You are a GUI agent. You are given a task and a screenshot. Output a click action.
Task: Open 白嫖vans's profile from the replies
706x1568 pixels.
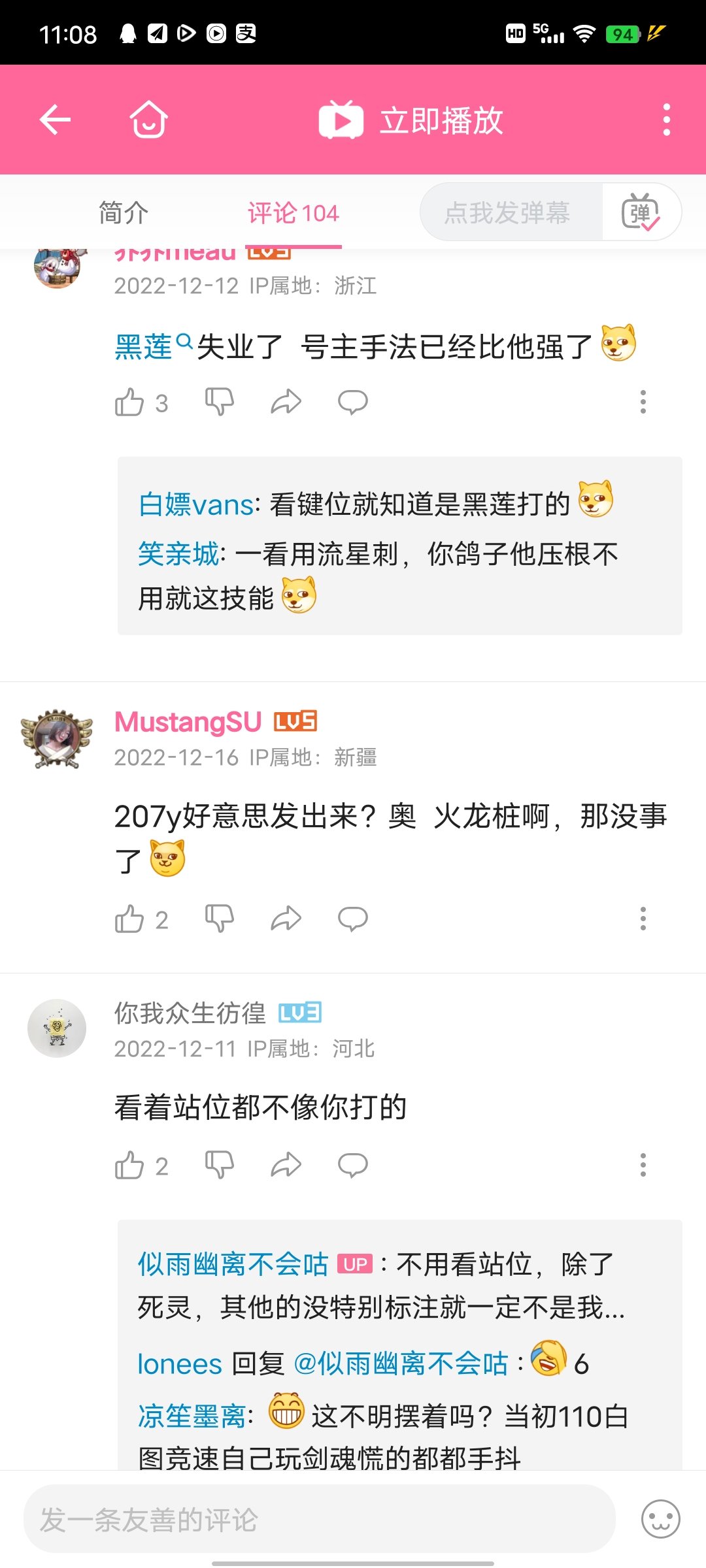click(x=196, y=504)
